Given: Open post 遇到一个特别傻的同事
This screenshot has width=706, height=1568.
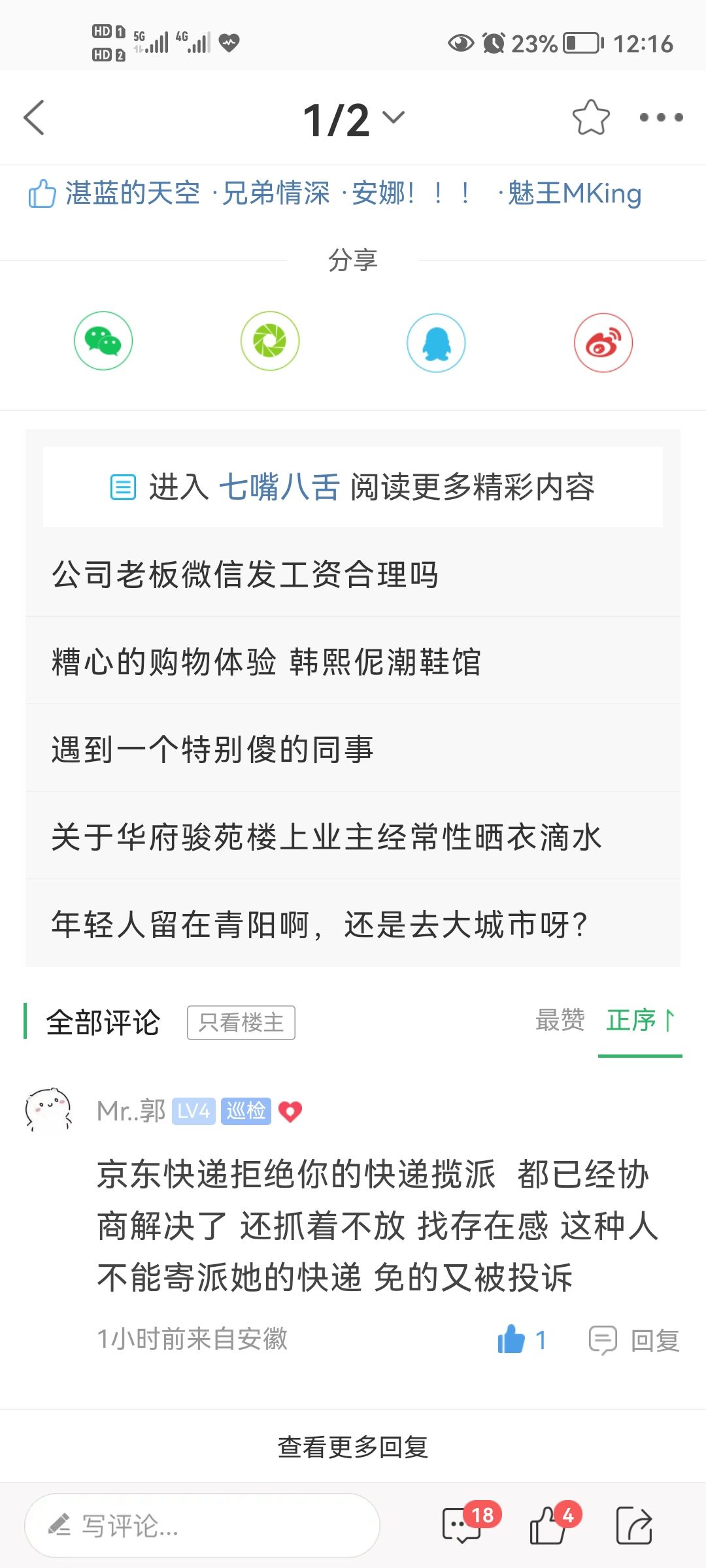Looking at the screenshot, I should click(212, 749).
